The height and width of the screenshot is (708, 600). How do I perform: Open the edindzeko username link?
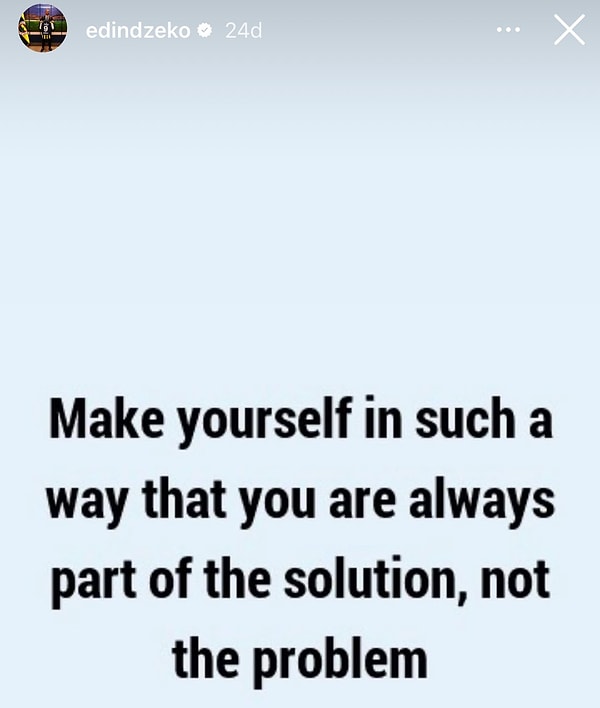pos(139,31)
